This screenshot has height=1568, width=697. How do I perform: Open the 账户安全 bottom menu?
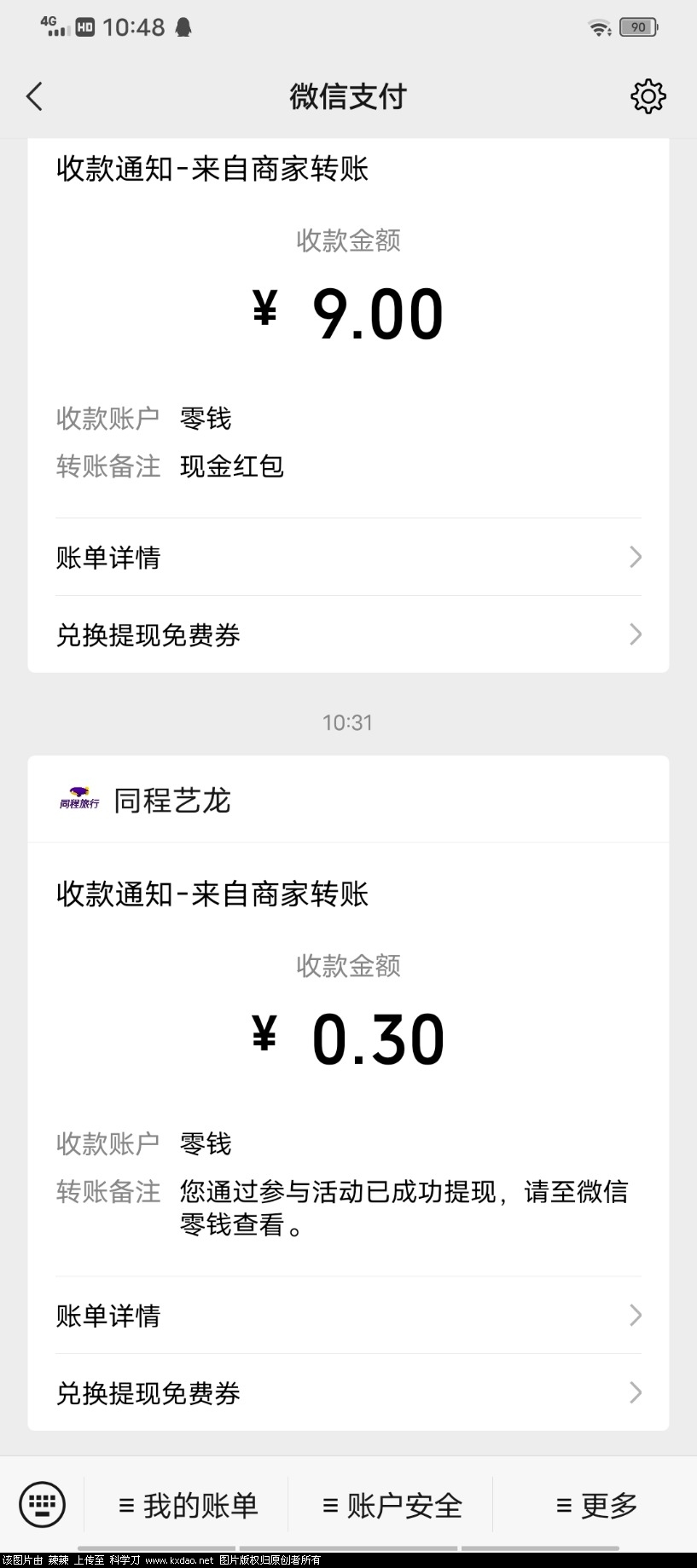[392, 1506]
